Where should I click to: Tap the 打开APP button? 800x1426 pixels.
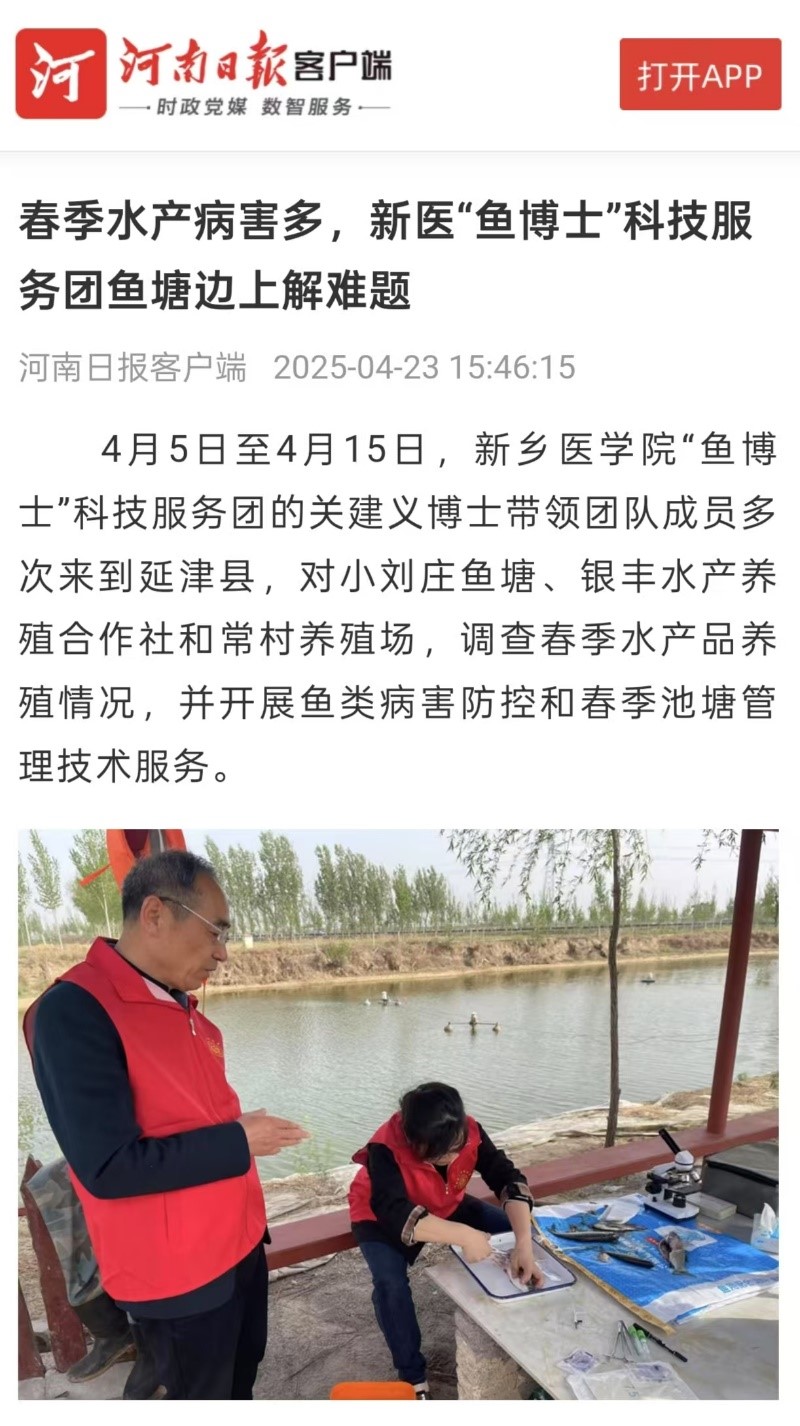tap(699, 75)
